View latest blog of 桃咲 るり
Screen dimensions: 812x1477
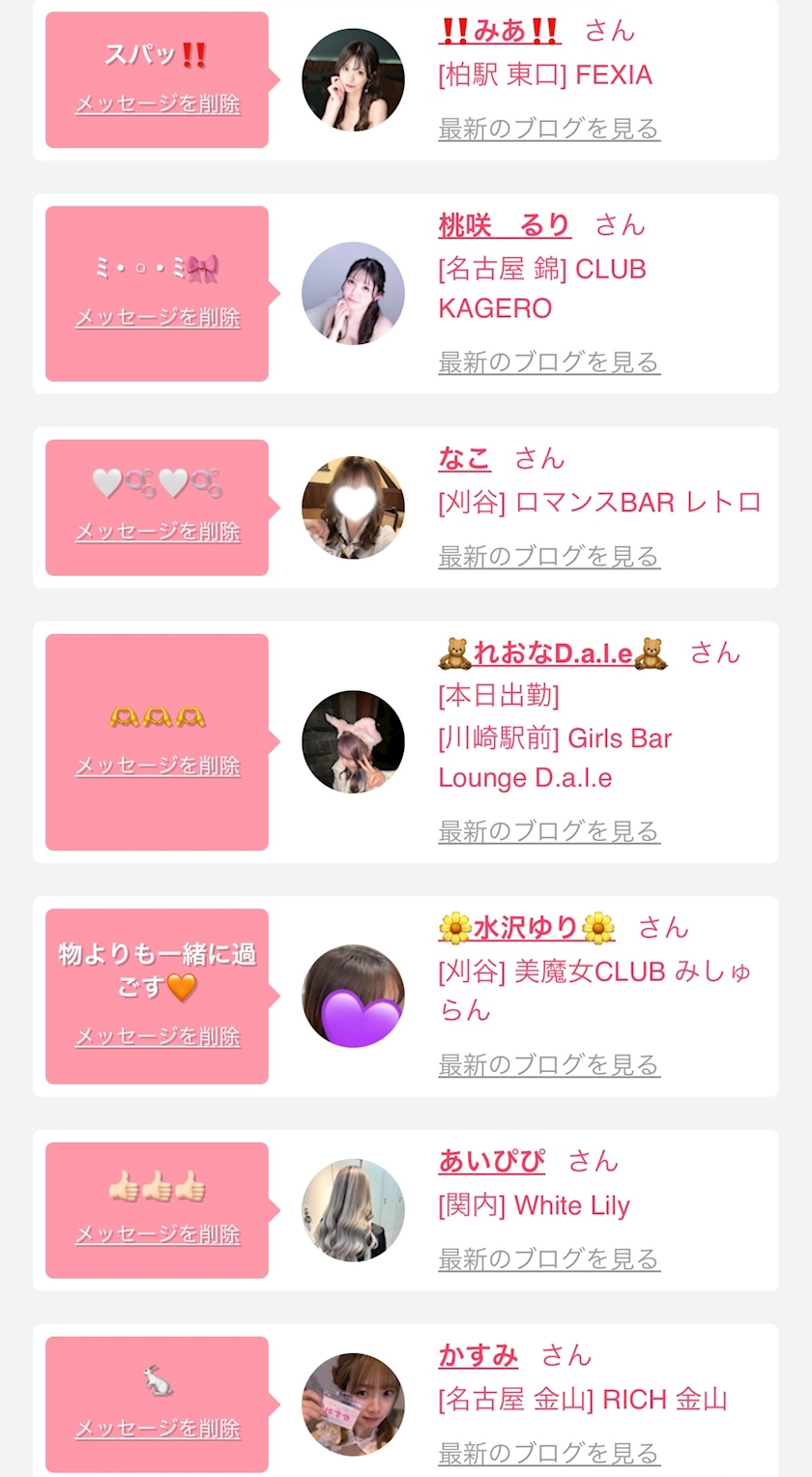click(549, 362)
